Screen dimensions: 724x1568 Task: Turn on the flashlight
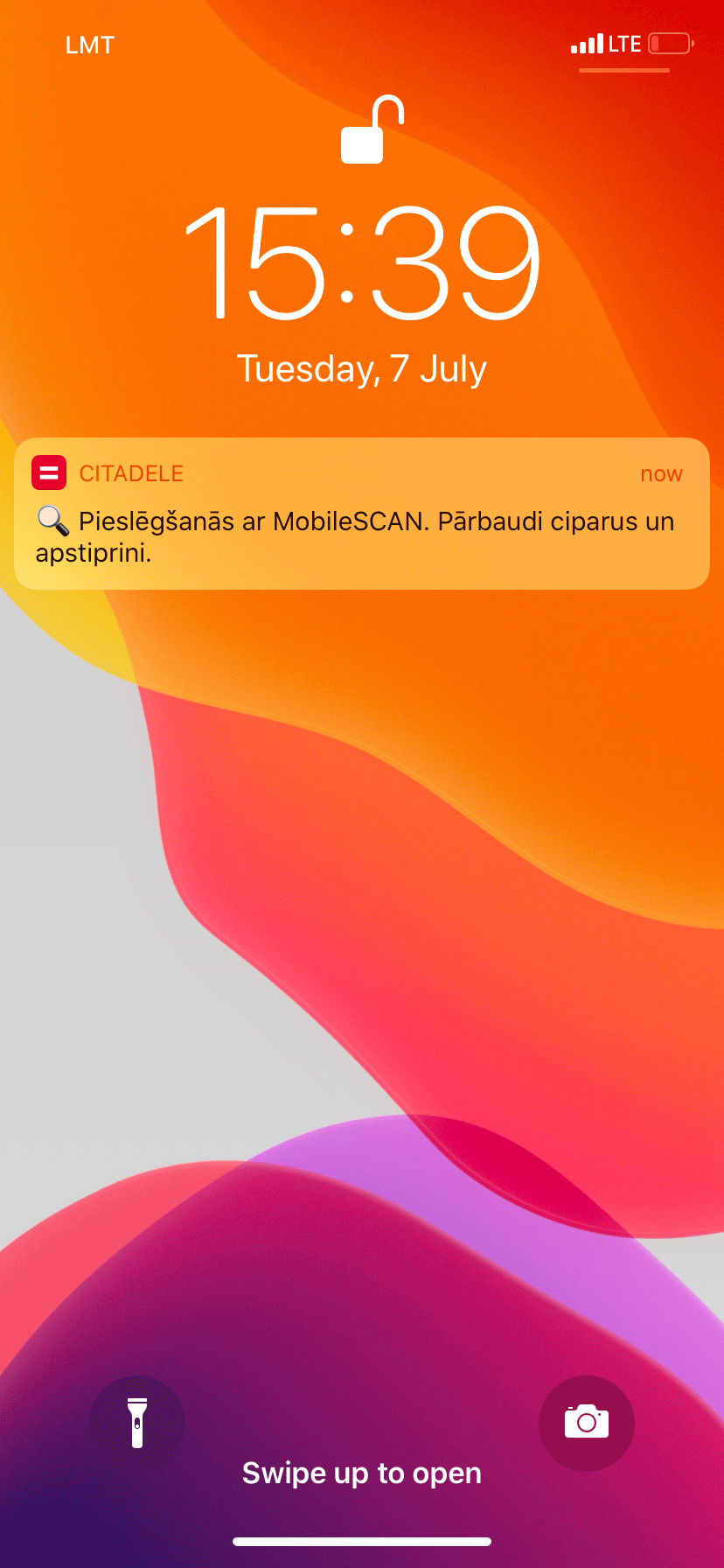click(137, 1424)
